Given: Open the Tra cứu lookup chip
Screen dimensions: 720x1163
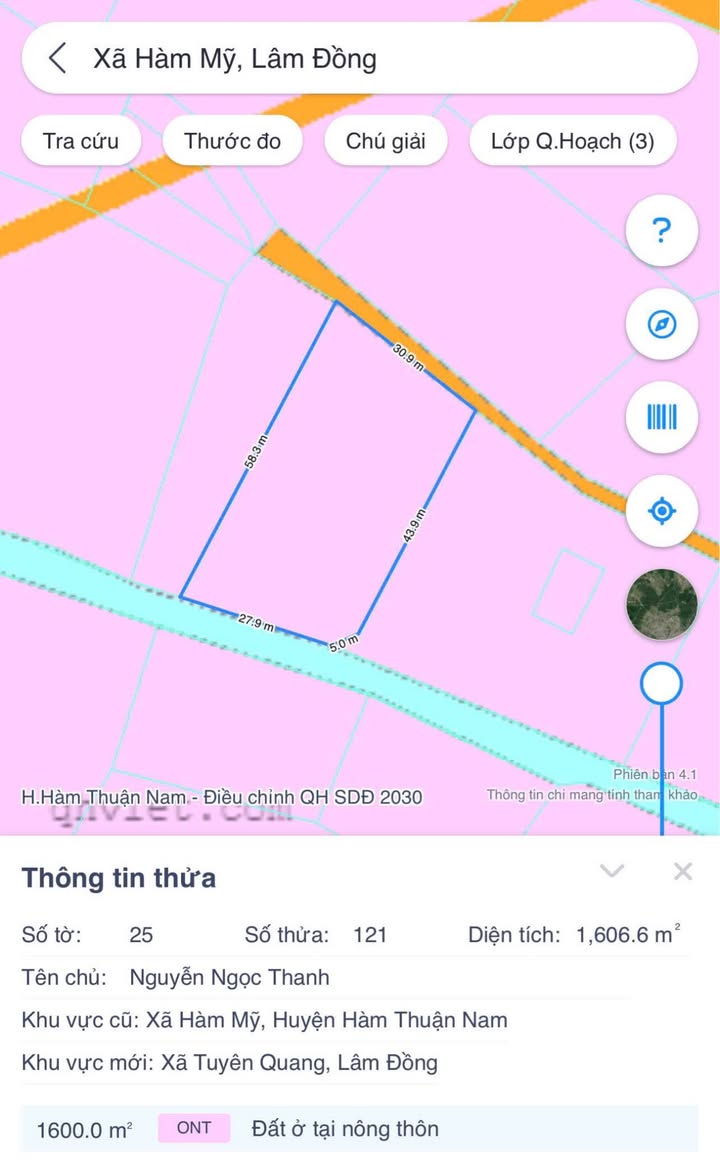Looking at the screenshot, I should tap(81, 141).
